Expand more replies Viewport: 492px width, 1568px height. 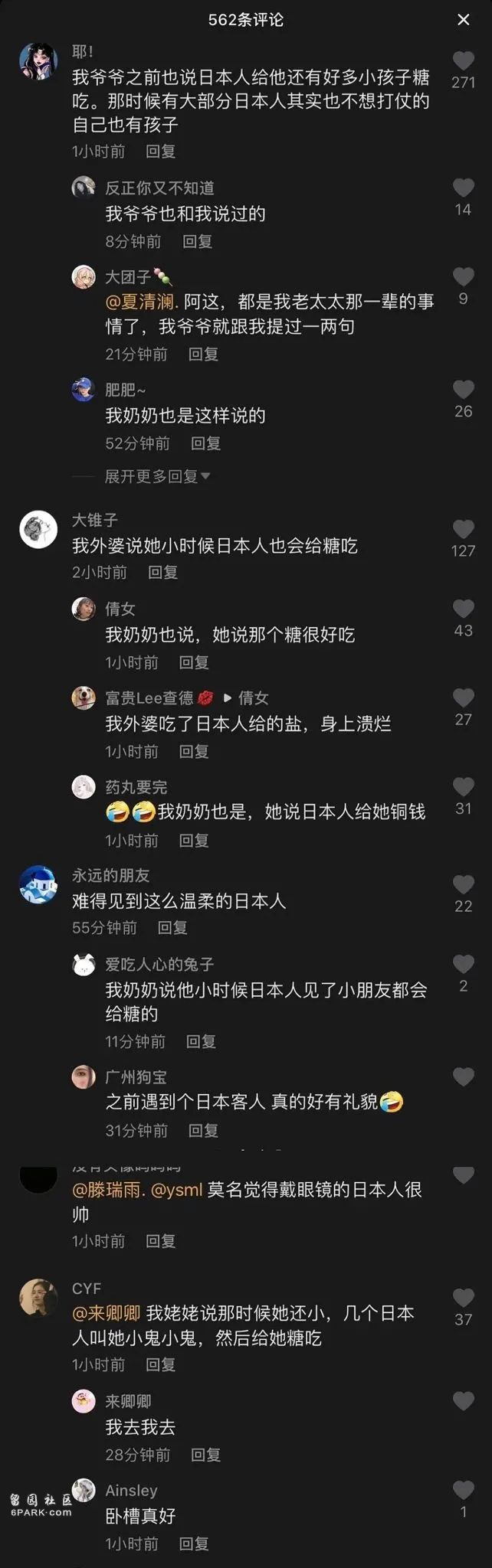click(x=157, y=476)
